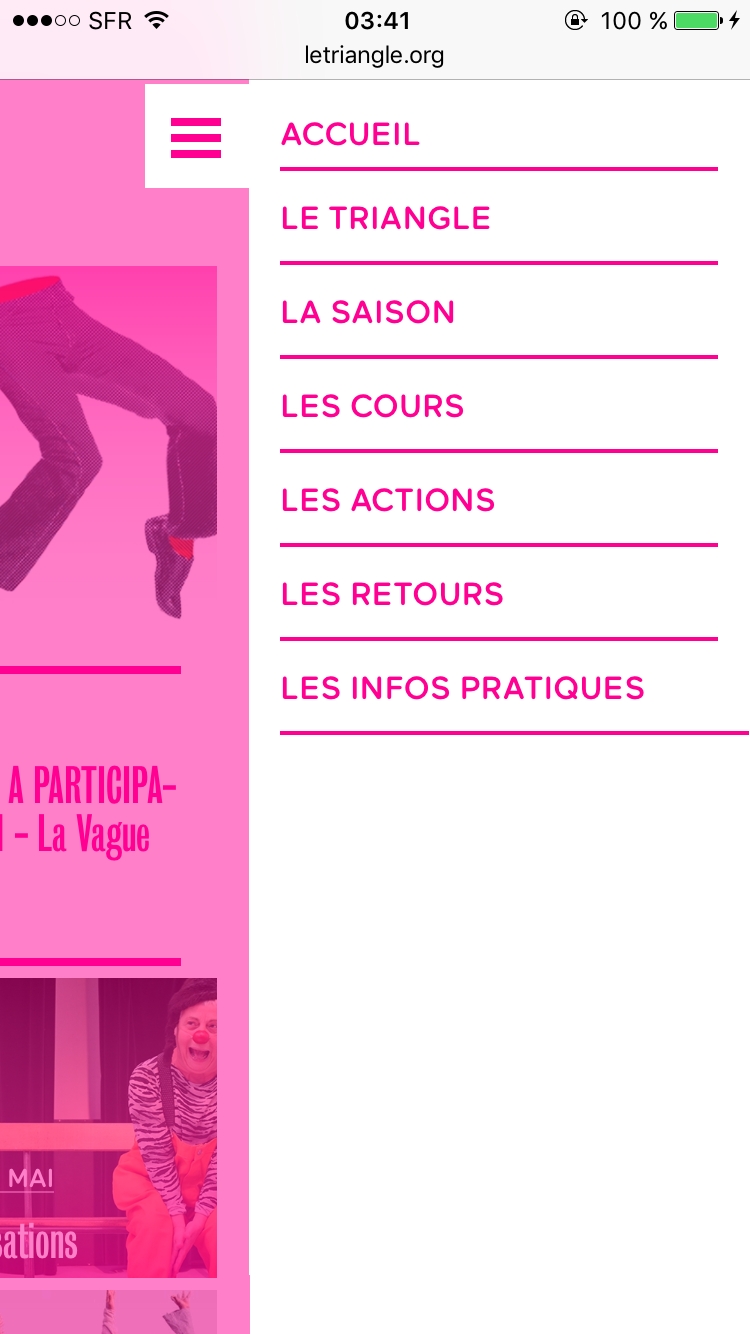
Task: Open the clown event card dated Mai
Action: pos(108,1127)
